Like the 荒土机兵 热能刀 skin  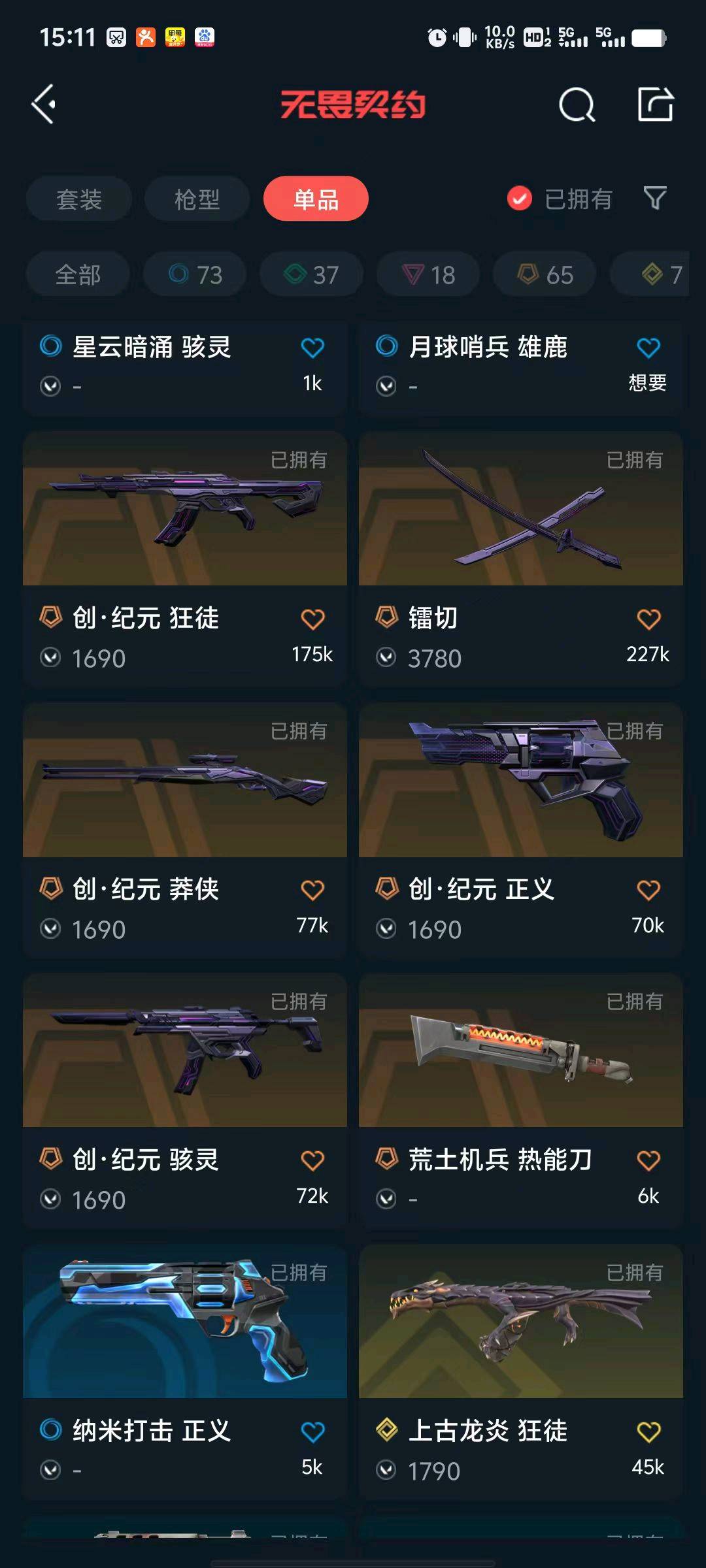(648, 1160)
